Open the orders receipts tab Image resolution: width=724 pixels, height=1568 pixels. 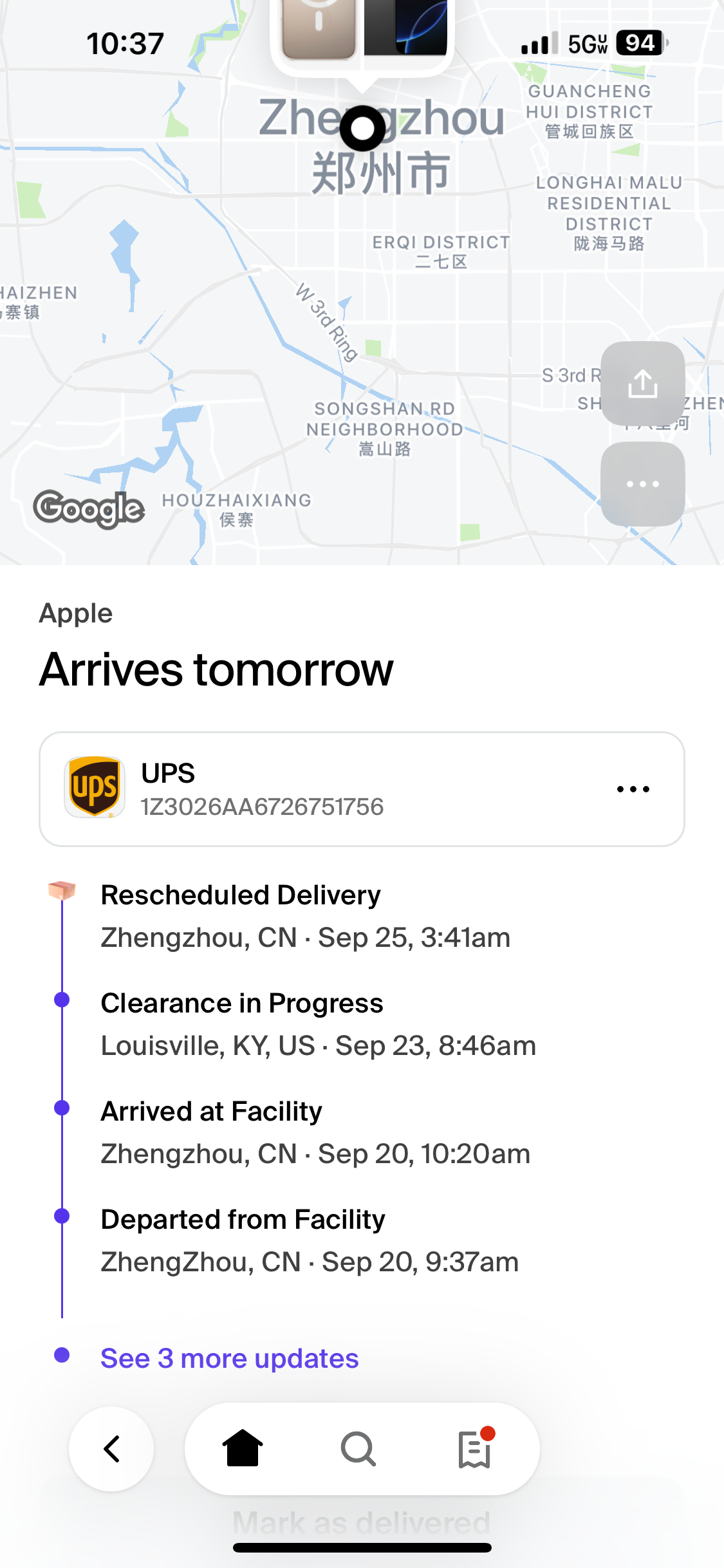pos(475,1449)
